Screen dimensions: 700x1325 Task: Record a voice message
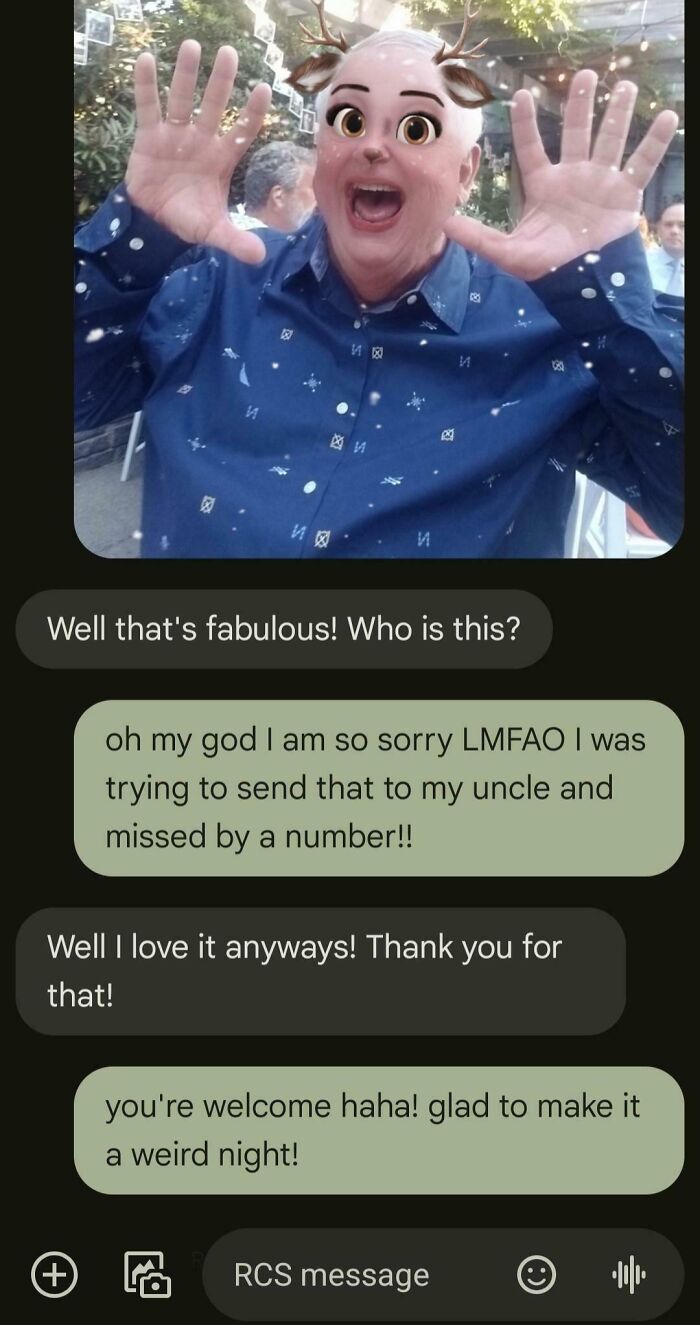[x=628, y=1275]
